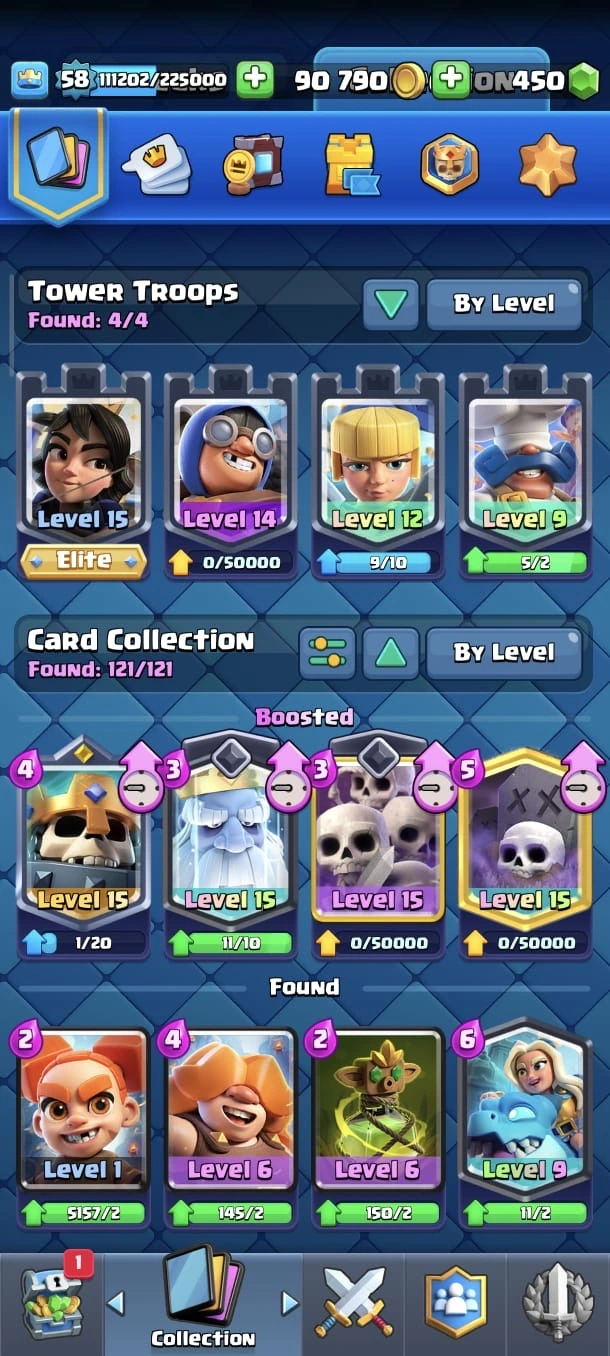Switch to the Tower Skins tab

[x=350, y=165]
